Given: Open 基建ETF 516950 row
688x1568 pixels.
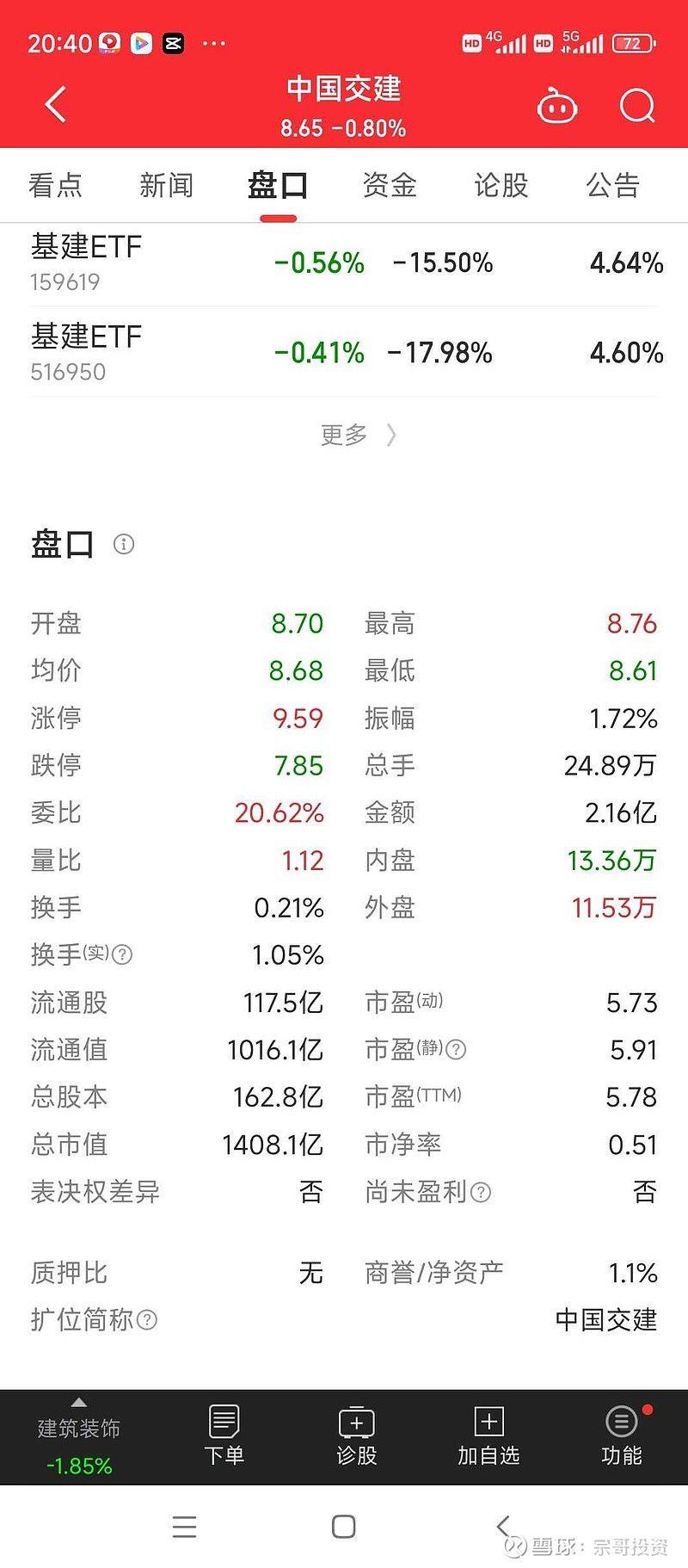Looking at the screenshot, I should tap(344, 352).
